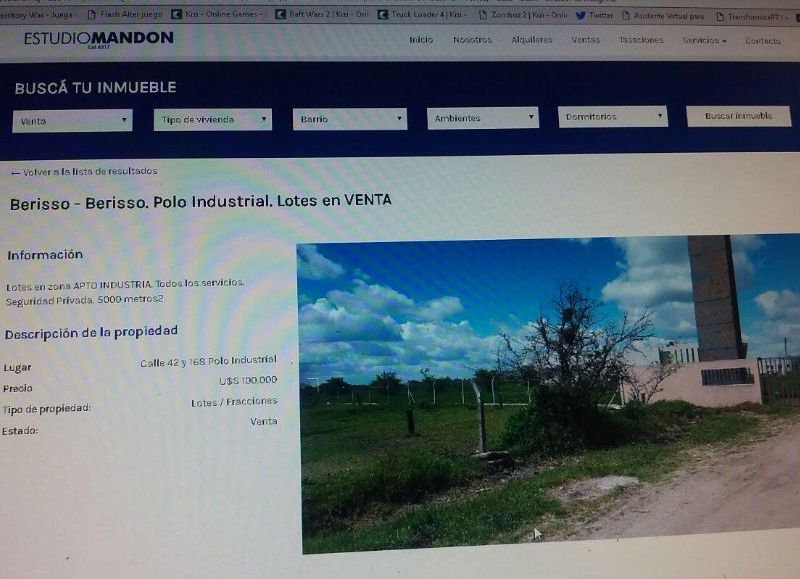This screenshot has width=800, height=579.
Task: Choose a neighborhood in the Barrio dropdown
Action: pos(350,119)
